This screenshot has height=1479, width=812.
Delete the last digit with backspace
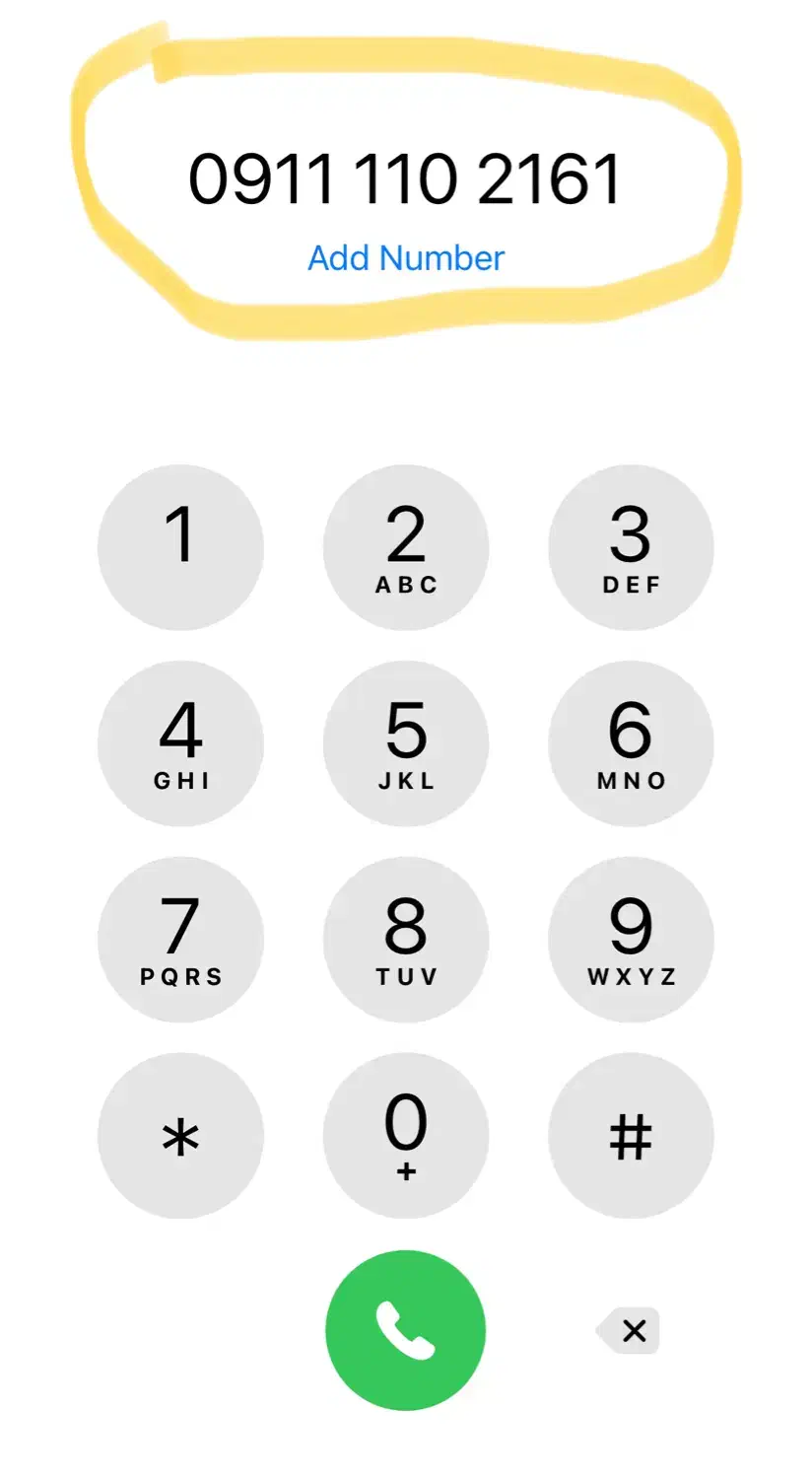631,1330
